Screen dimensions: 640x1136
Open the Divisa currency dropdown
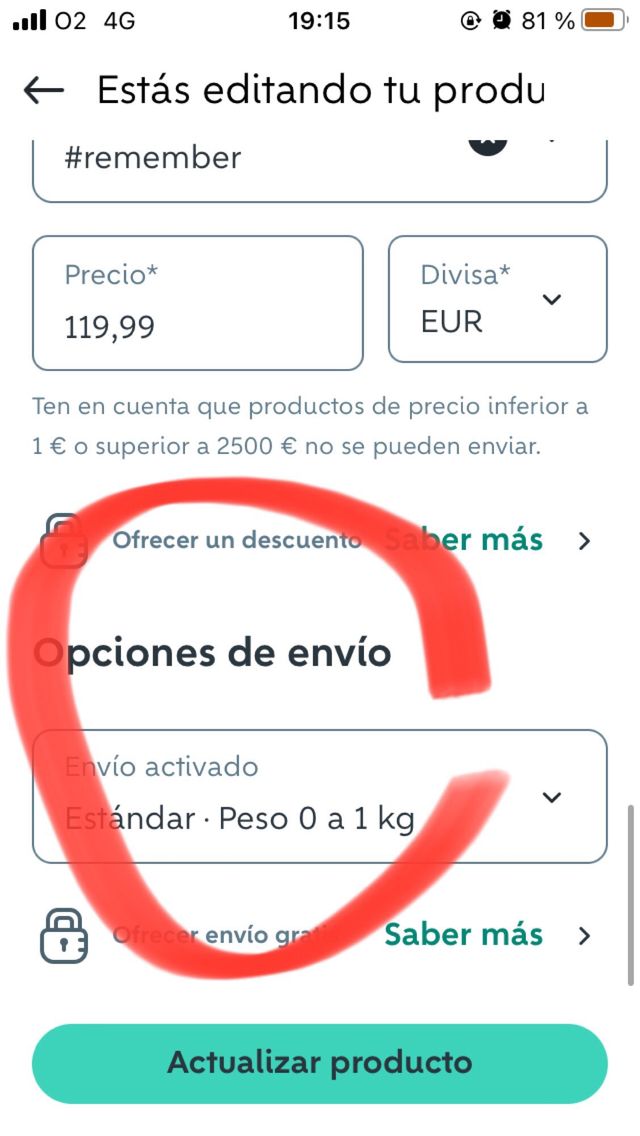(x=497, y=299)
